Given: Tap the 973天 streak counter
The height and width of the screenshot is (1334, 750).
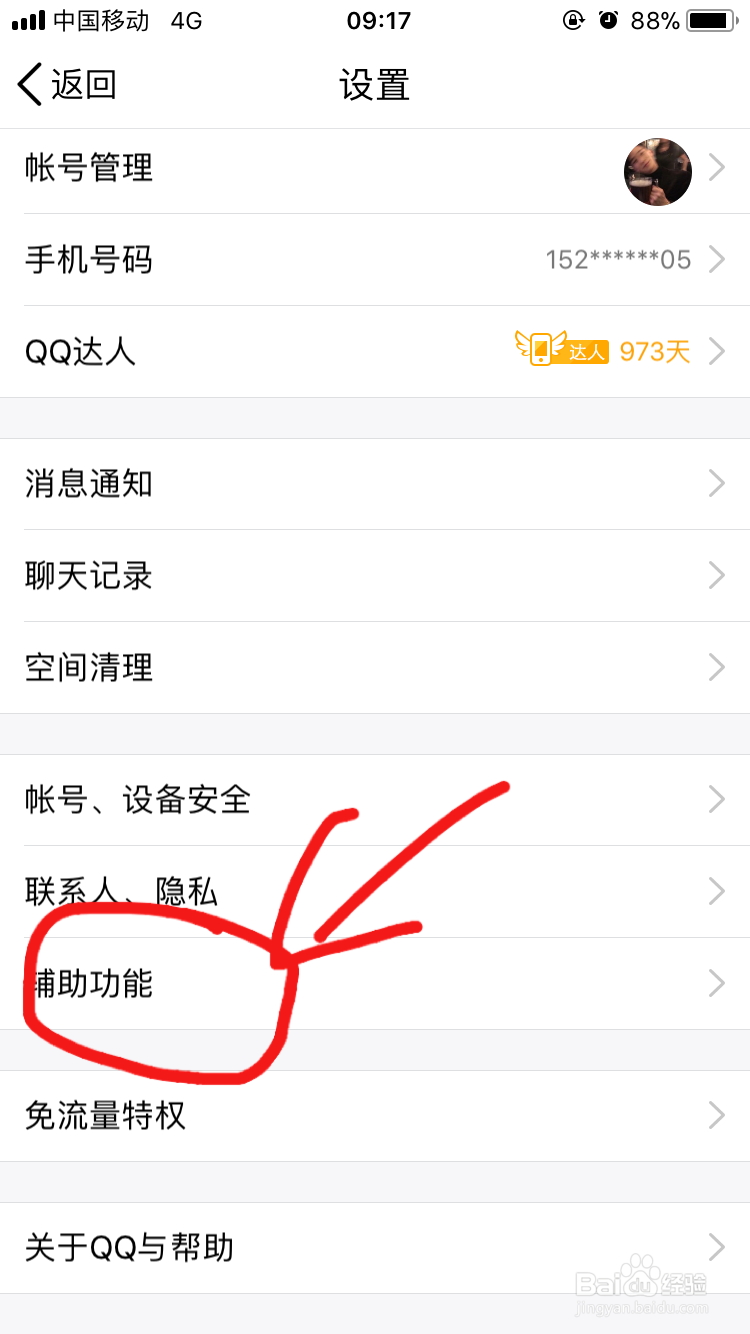Looking at the screenshot, I should (651, 352).
